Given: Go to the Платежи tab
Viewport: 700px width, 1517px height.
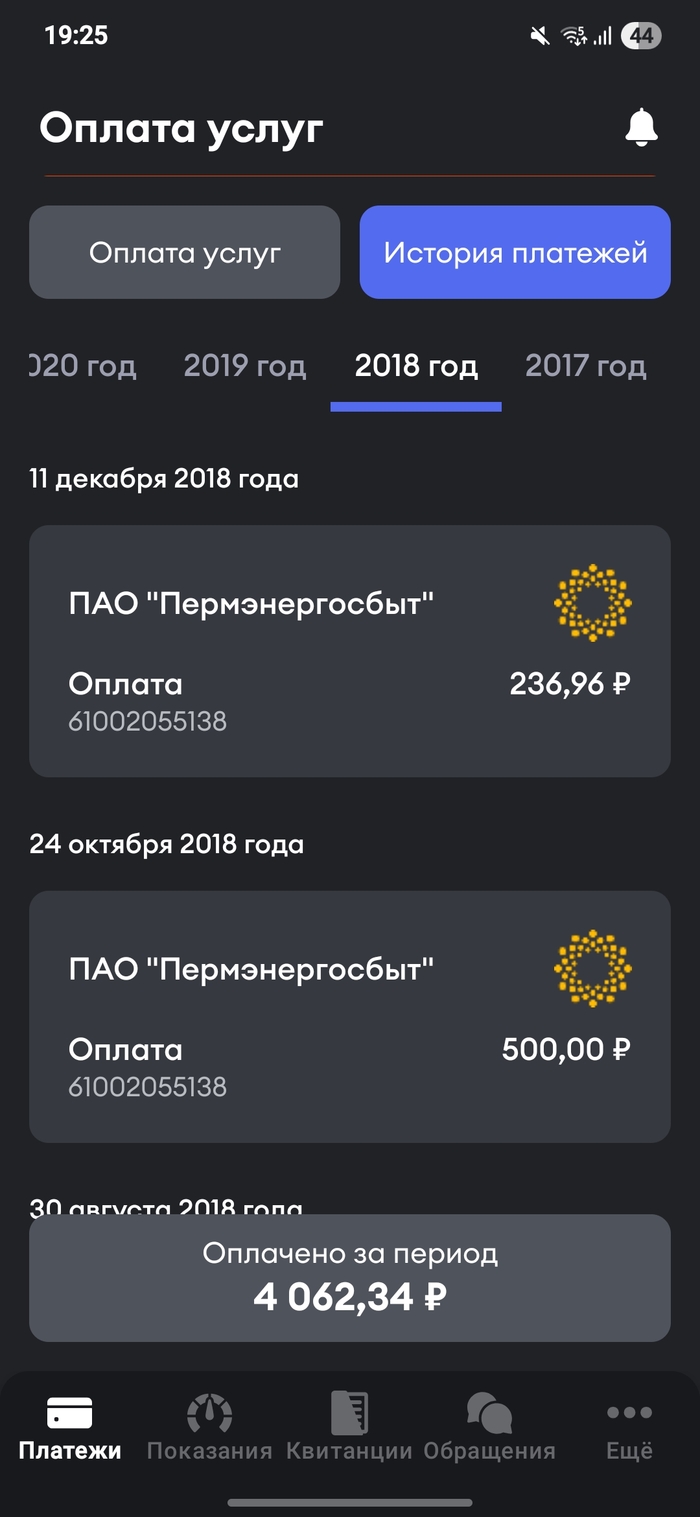Looking at the screenshot, I should 70,1428.
